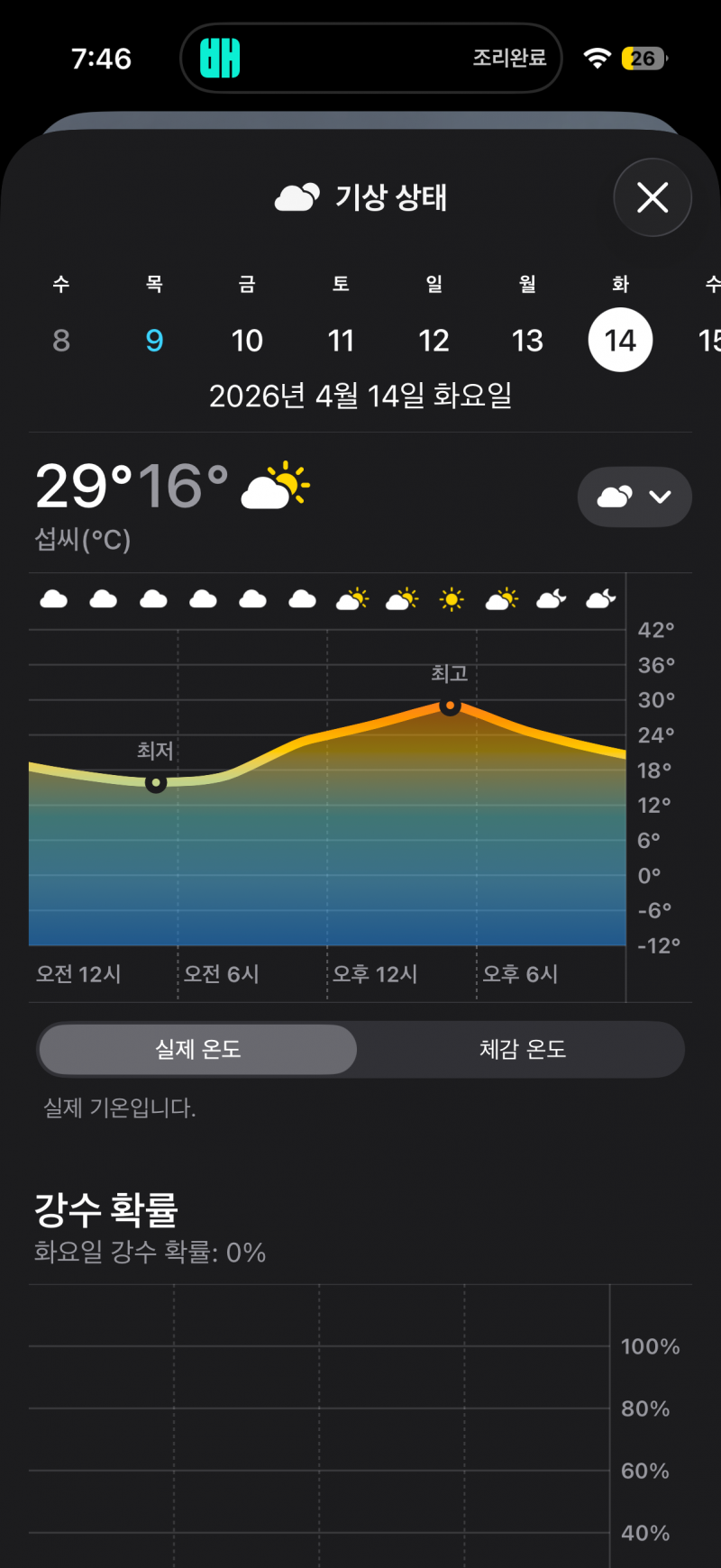Viewport: 721px width, 1568px height.
Task: Keep 실제 온도 selected in the temperature toggle
Action: tap(196, 1049)
